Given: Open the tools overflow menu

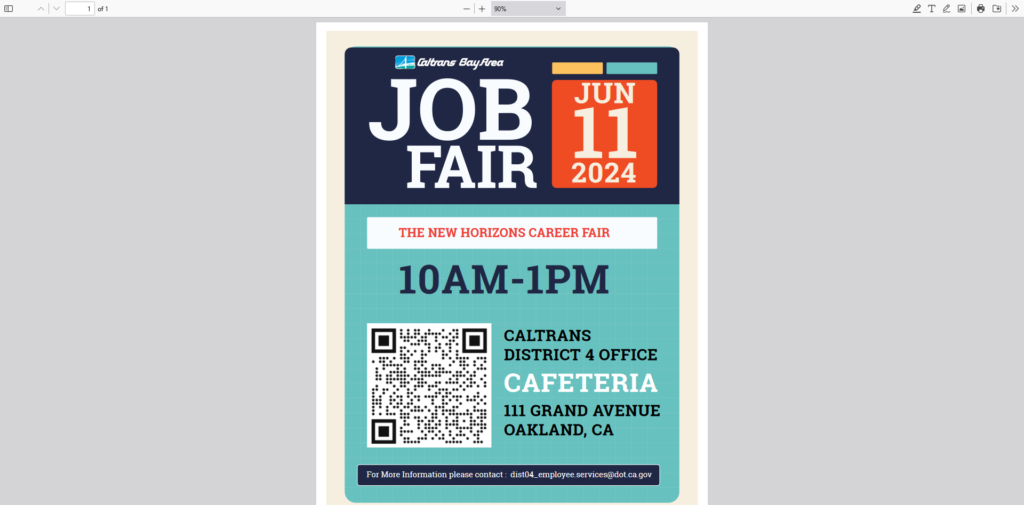Looking at the screenshot, I should 1015,8.
